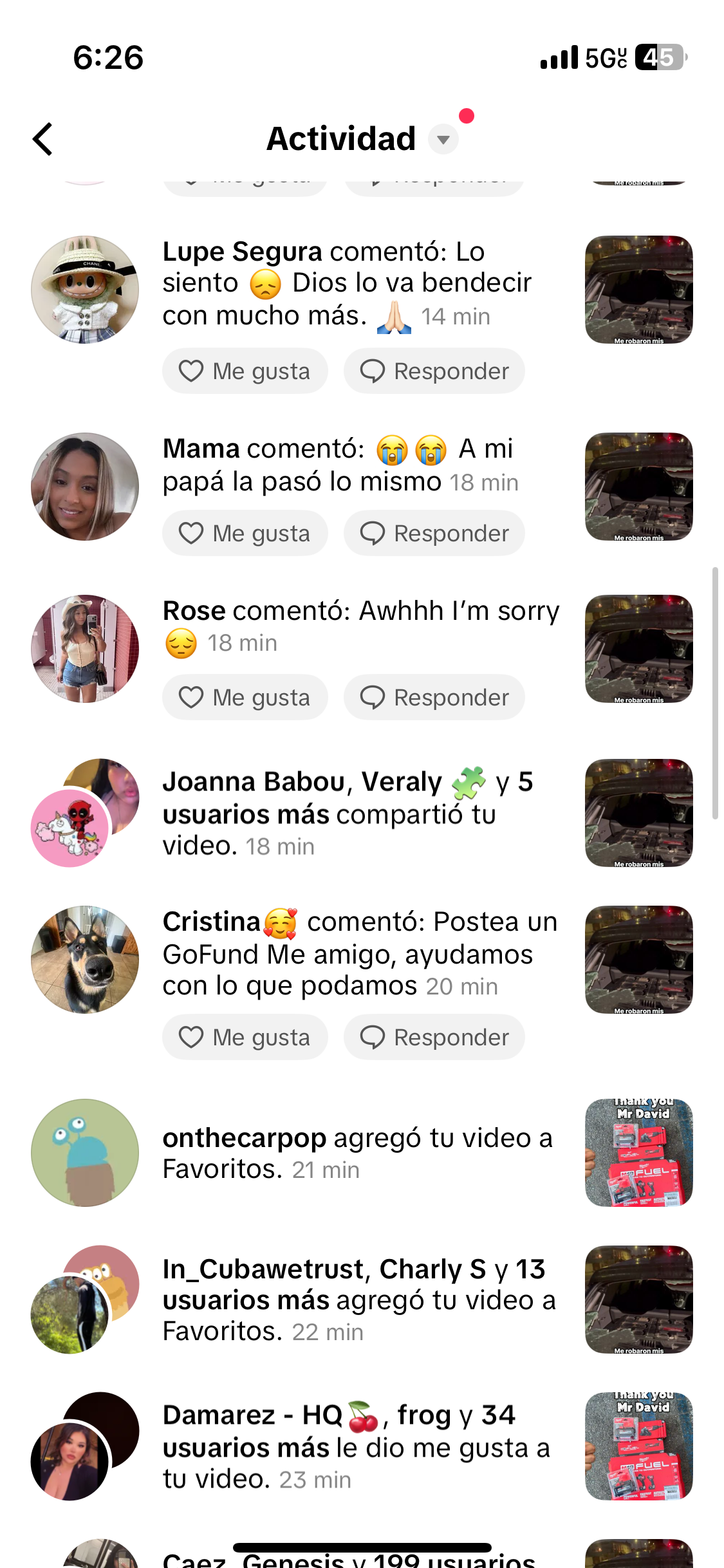This screenshot has height=1568, width=724.
Task: Reply to Lupe Segura's comment
Action: coord(434,371)
